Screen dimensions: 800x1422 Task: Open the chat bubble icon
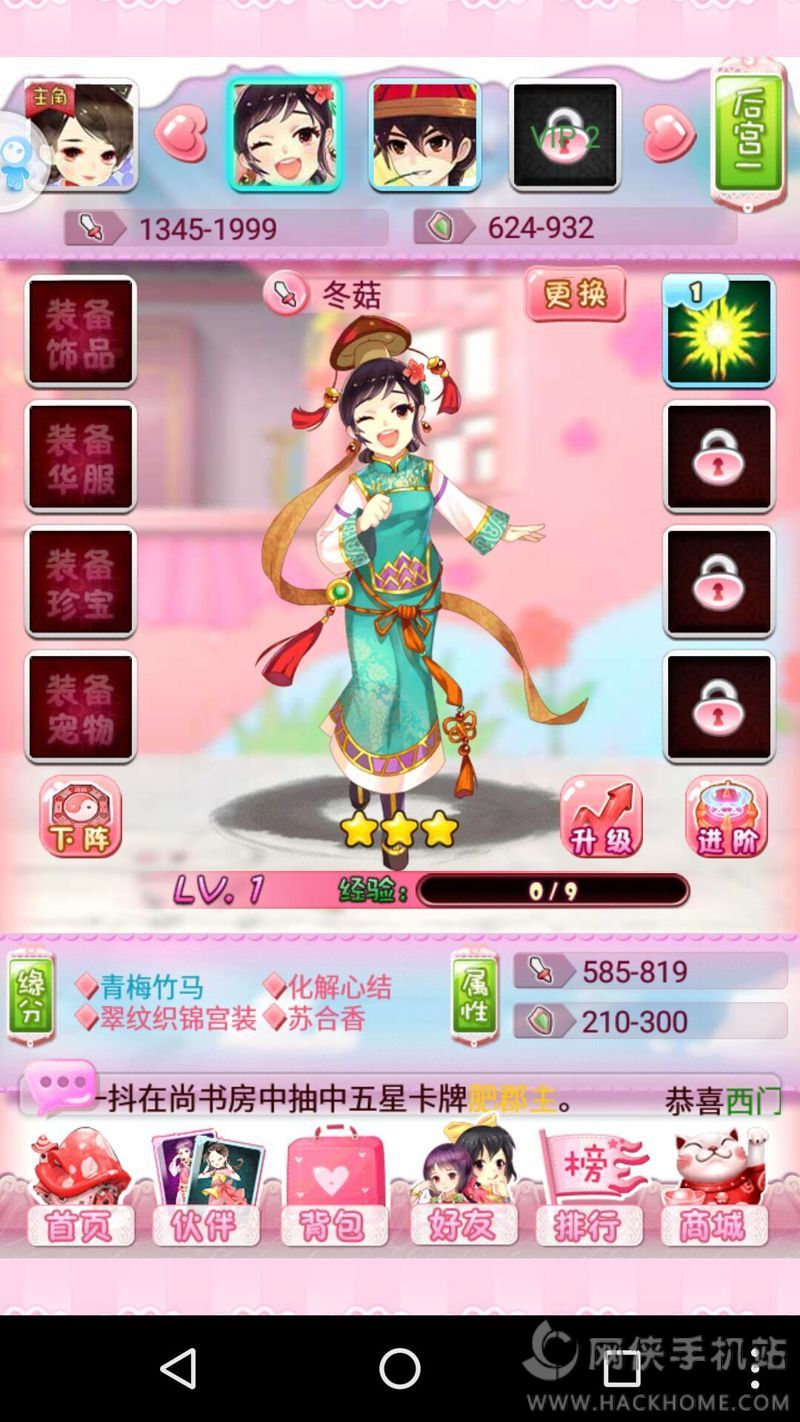point(60,1087)
